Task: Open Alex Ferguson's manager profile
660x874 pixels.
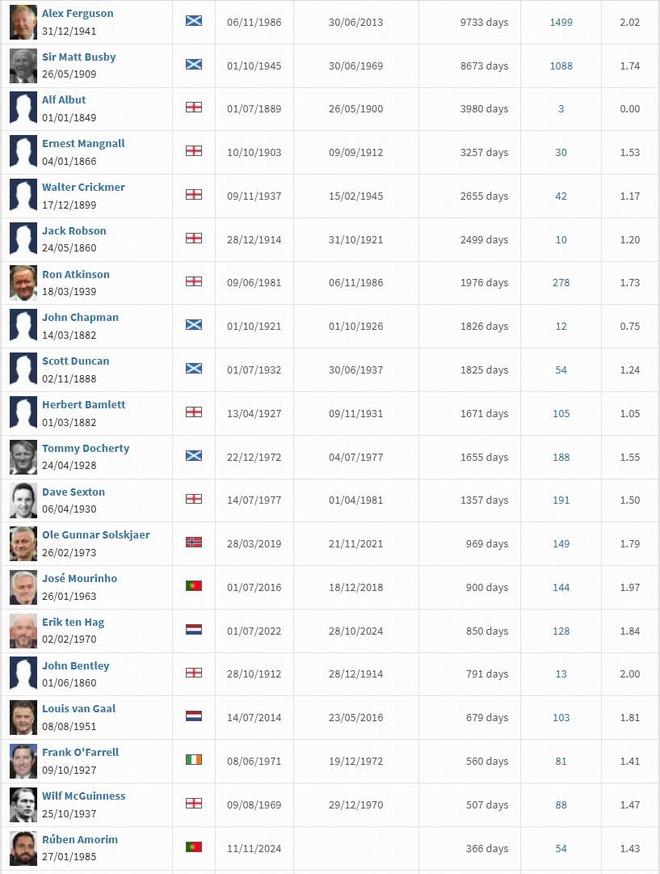Action: click(77, 14)
